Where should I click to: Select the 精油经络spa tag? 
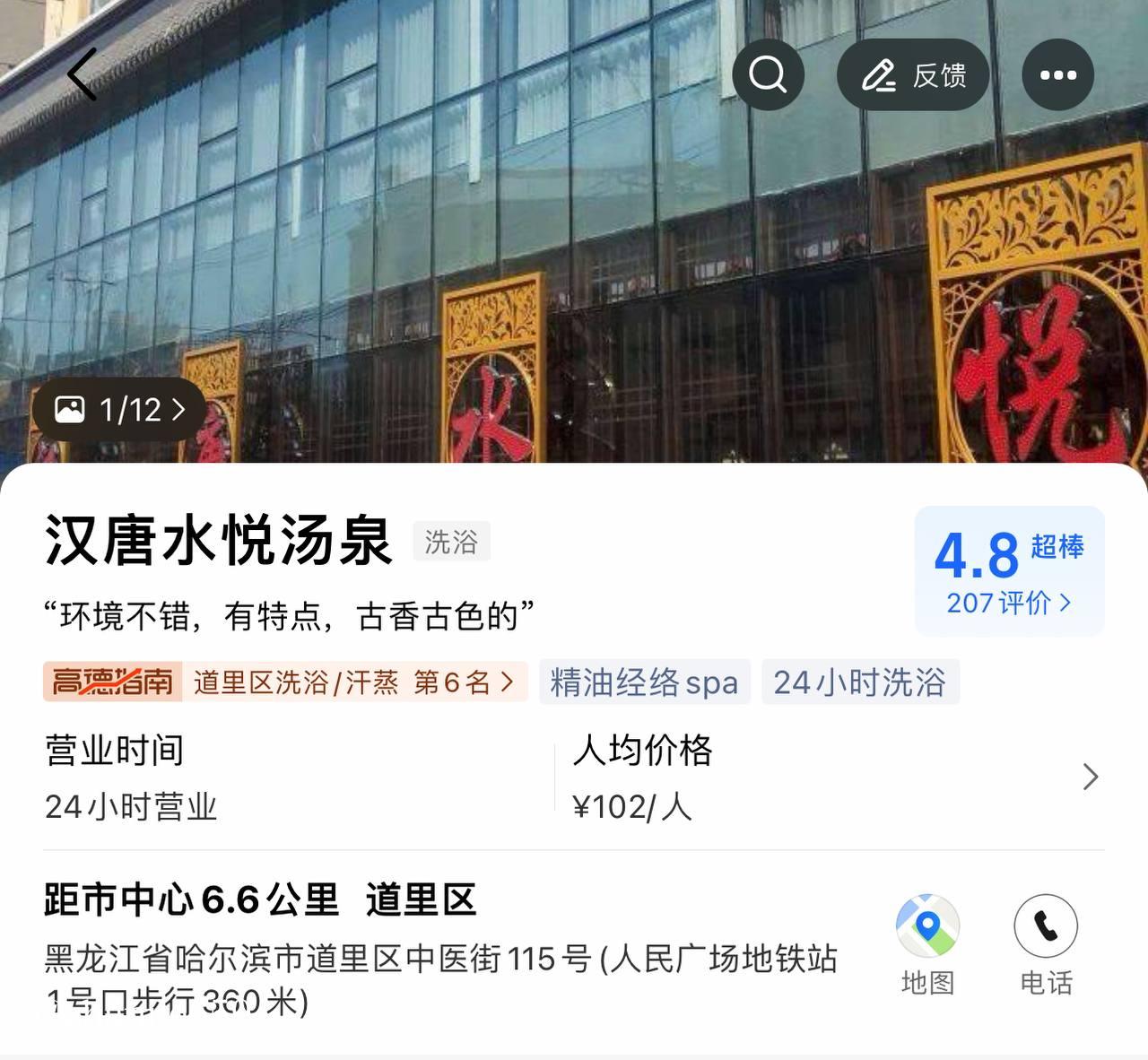644,682
